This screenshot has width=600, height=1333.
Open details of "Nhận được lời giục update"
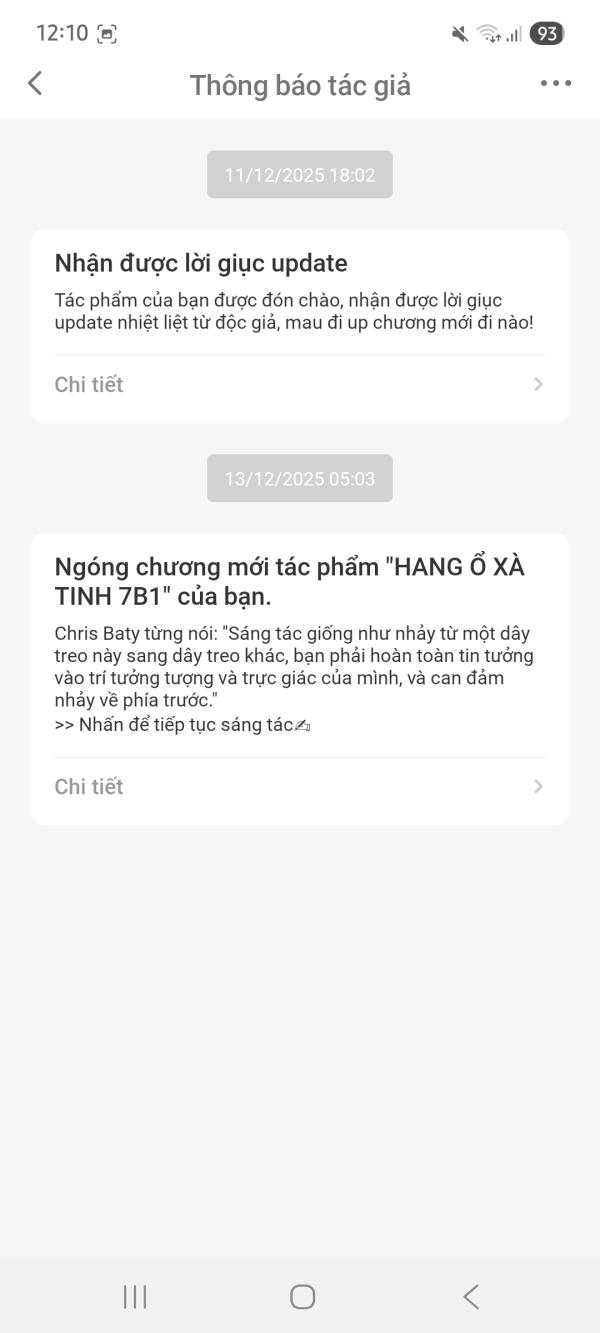[299, 385]
